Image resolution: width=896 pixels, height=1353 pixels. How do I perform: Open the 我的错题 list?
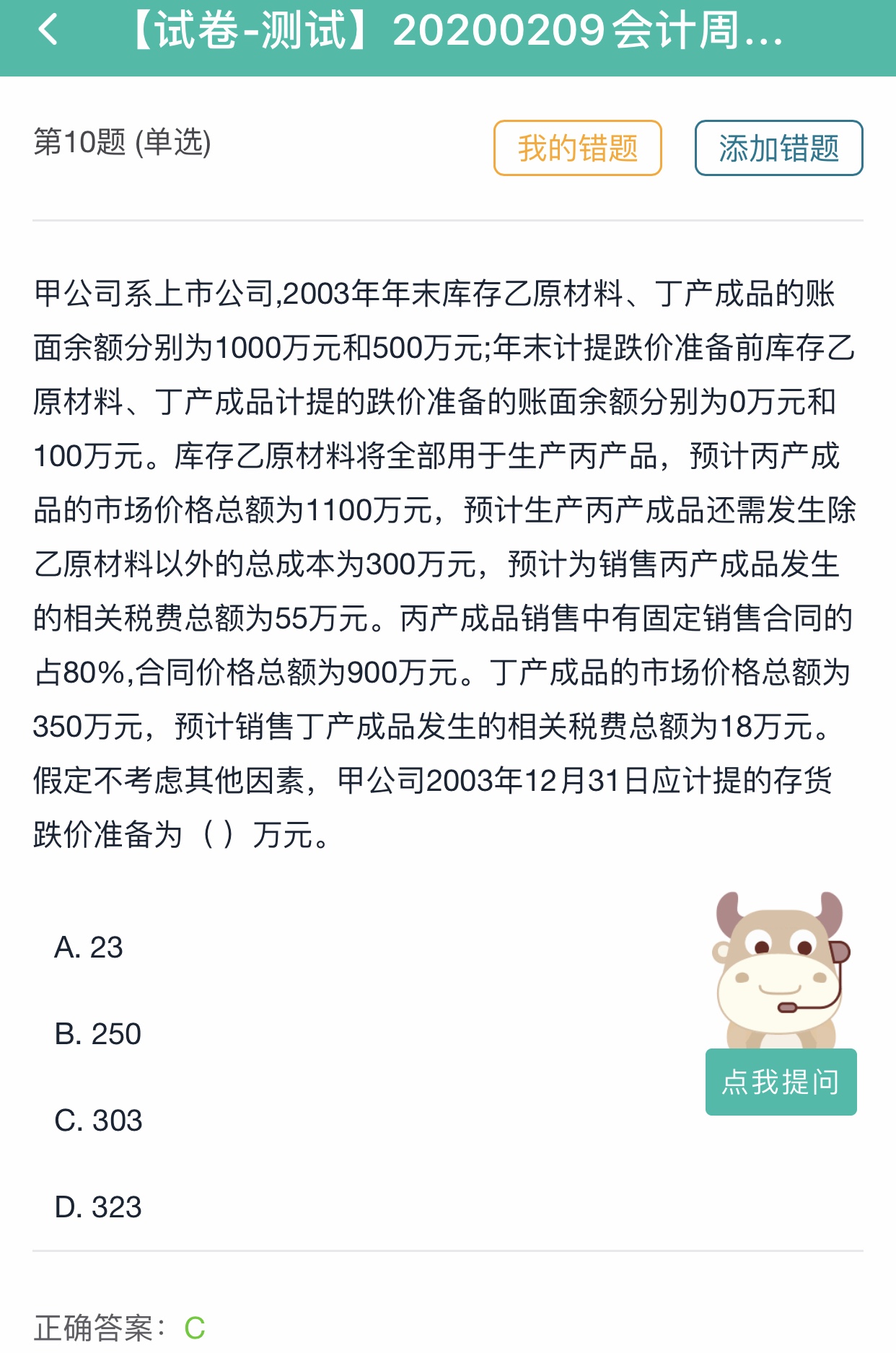(x=577, y=148)
